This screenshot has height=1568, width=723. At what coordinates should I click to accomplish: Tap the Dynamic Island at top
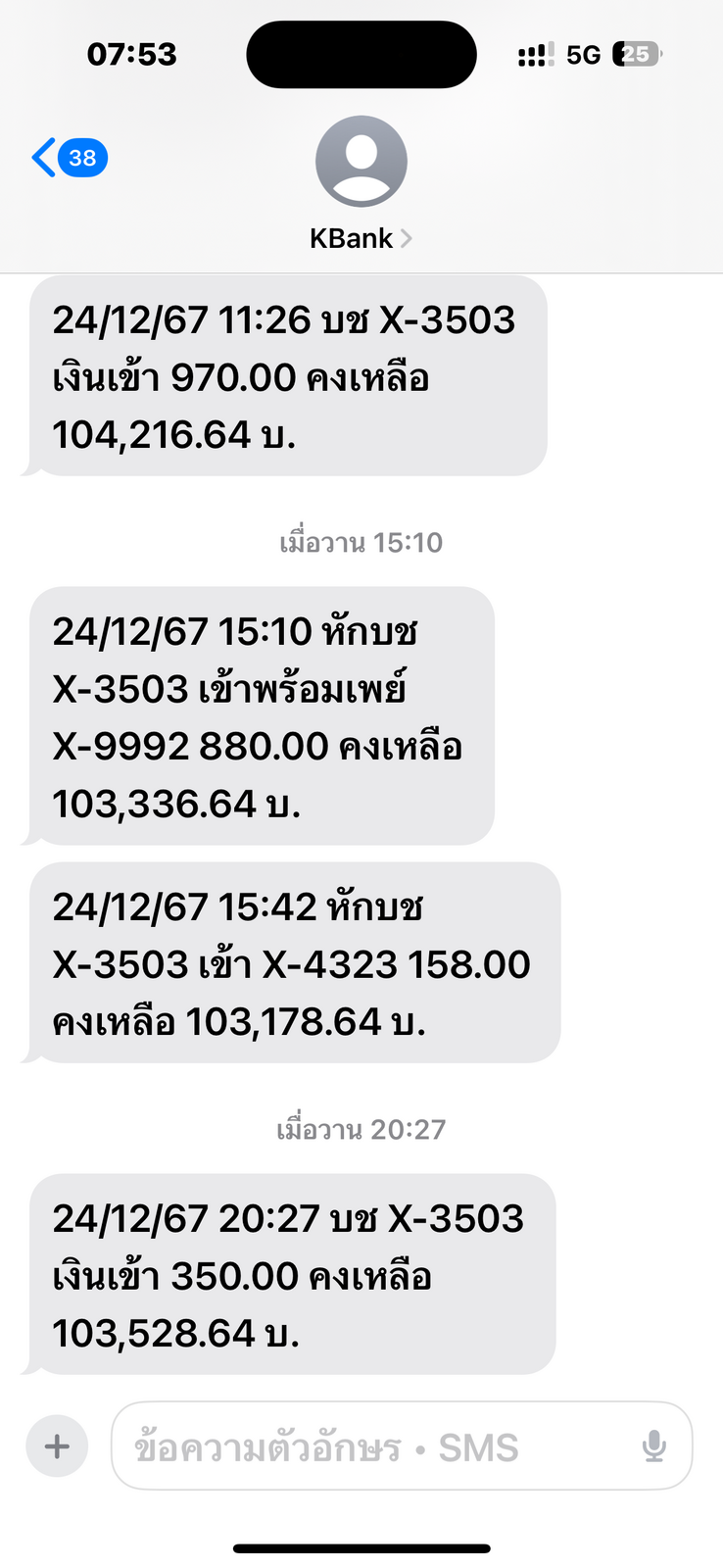click(x=361, y=54)
